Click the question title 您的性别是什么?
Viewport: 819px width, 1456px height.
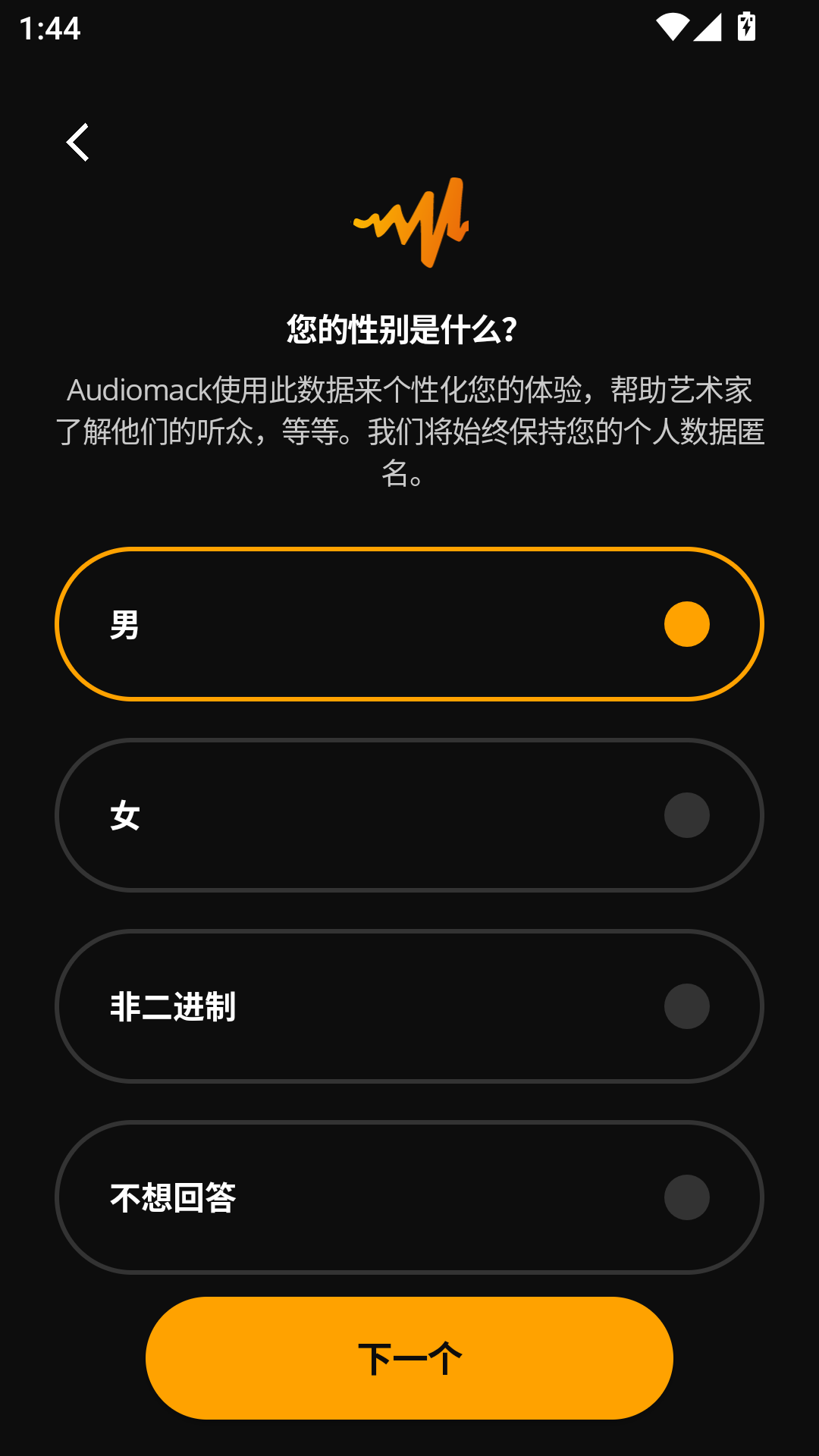coord(400,326)
